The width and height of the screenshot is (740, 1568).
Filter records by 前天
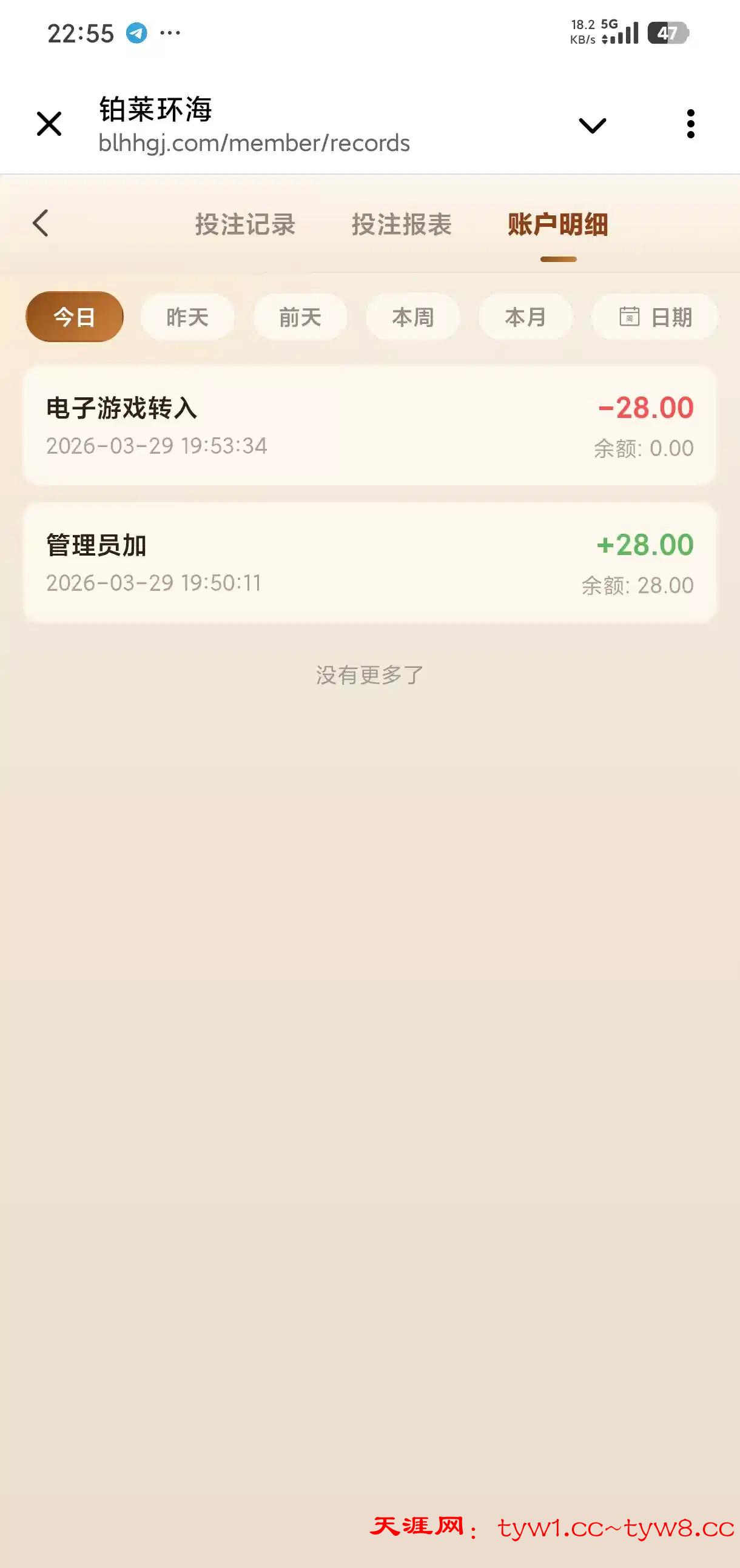[300, 317]
